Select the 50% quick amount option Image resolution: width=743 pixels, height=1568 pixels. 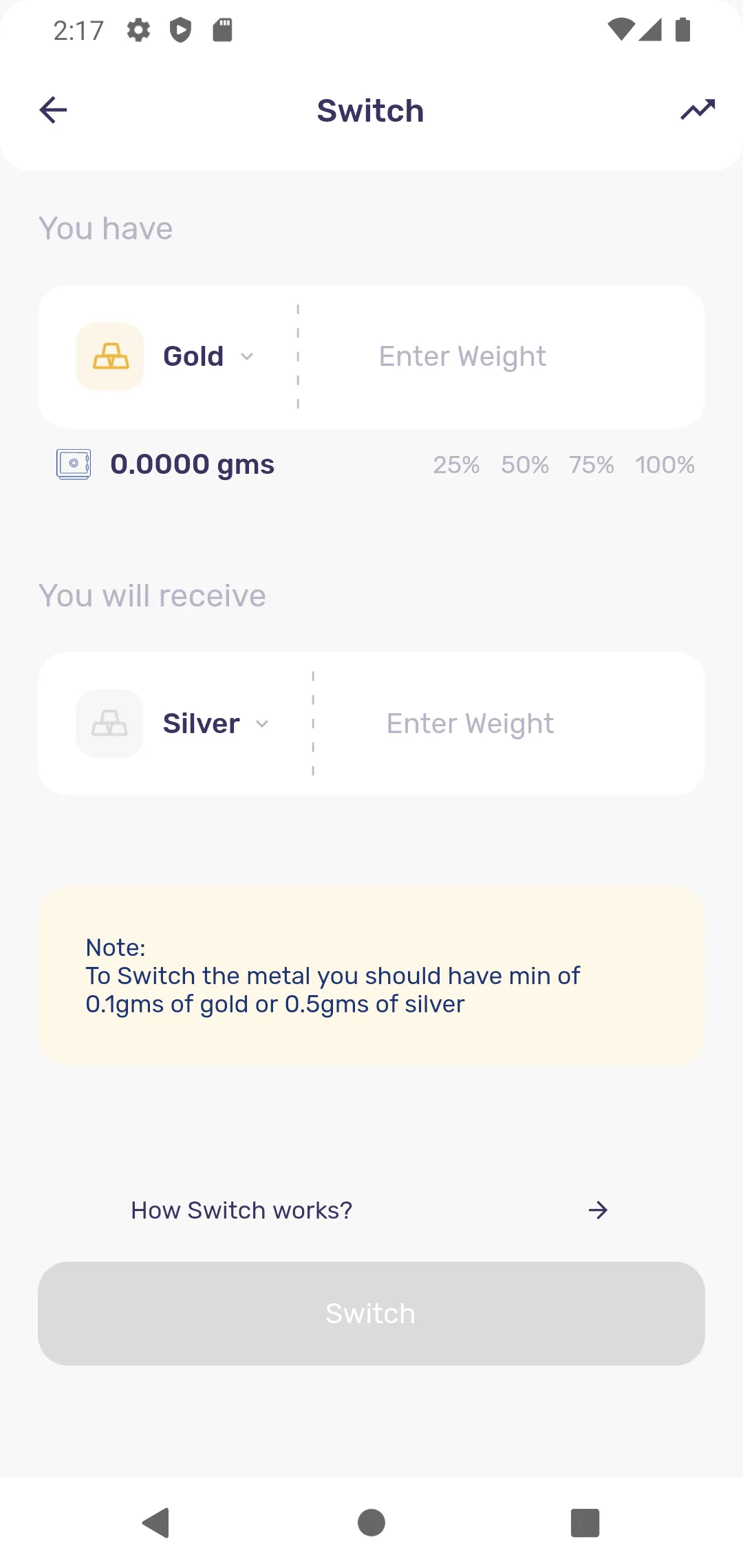coord(524,465)
